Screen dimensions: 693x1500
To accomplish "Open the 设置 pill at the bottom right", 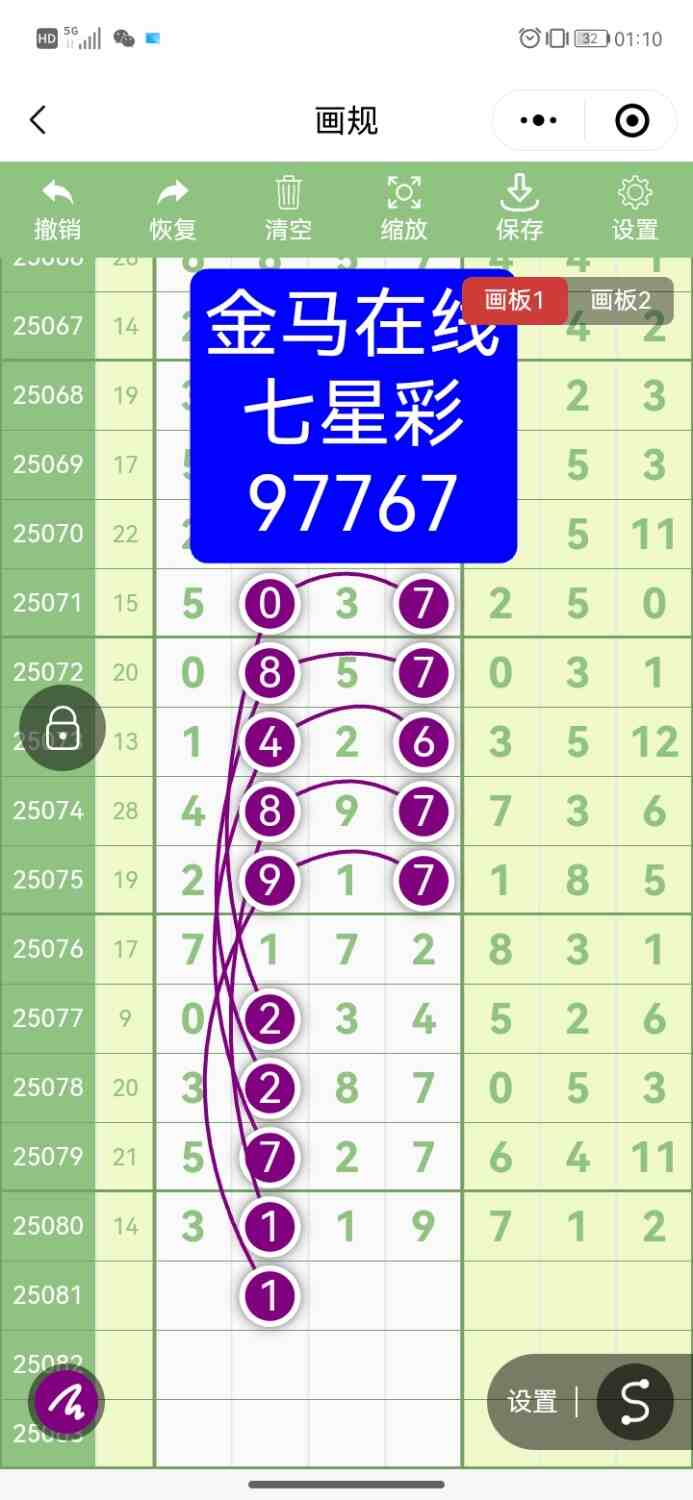I will pyautogui.click(x=533, y=1402).
